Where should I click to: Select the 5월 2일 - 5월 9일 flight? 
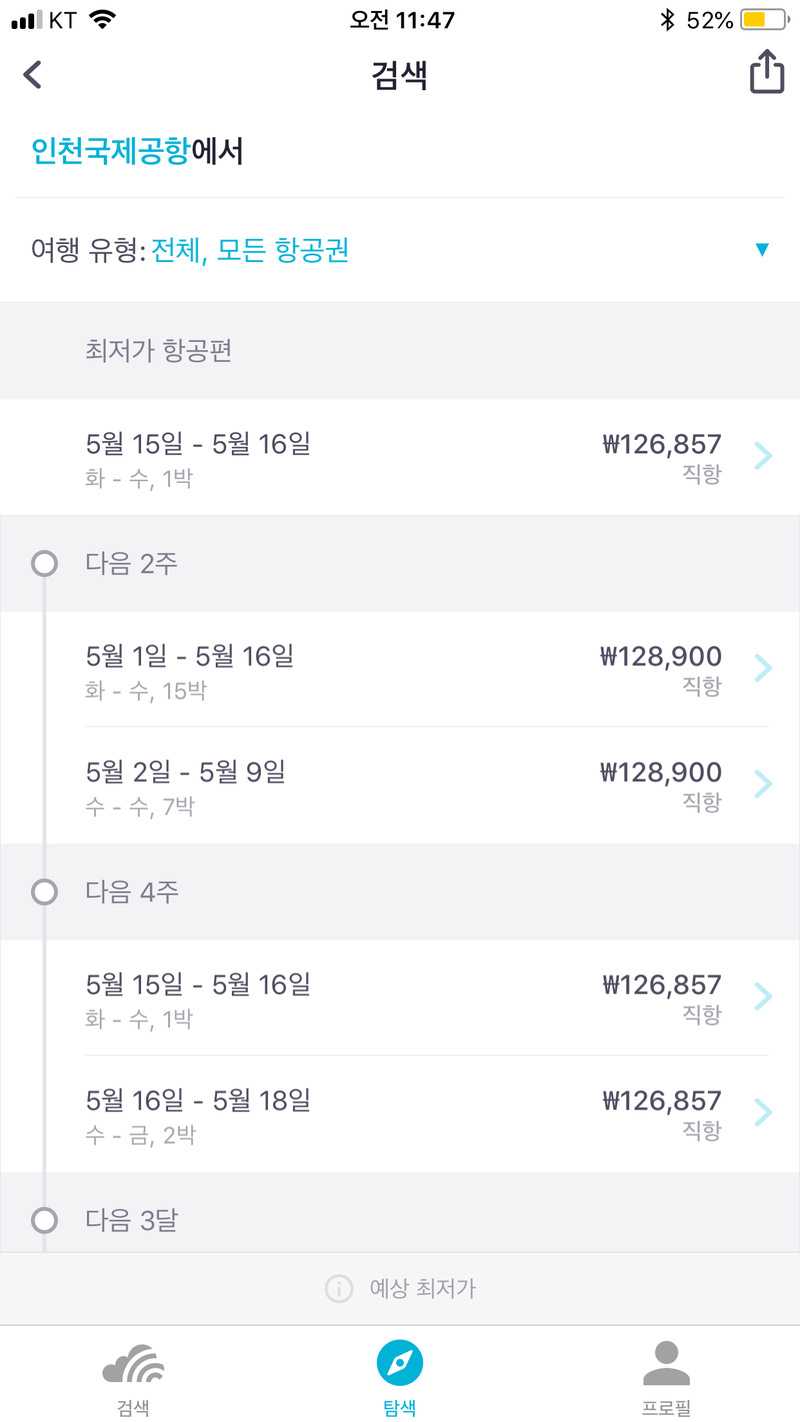pyautogui.click(x=400, y=785)
